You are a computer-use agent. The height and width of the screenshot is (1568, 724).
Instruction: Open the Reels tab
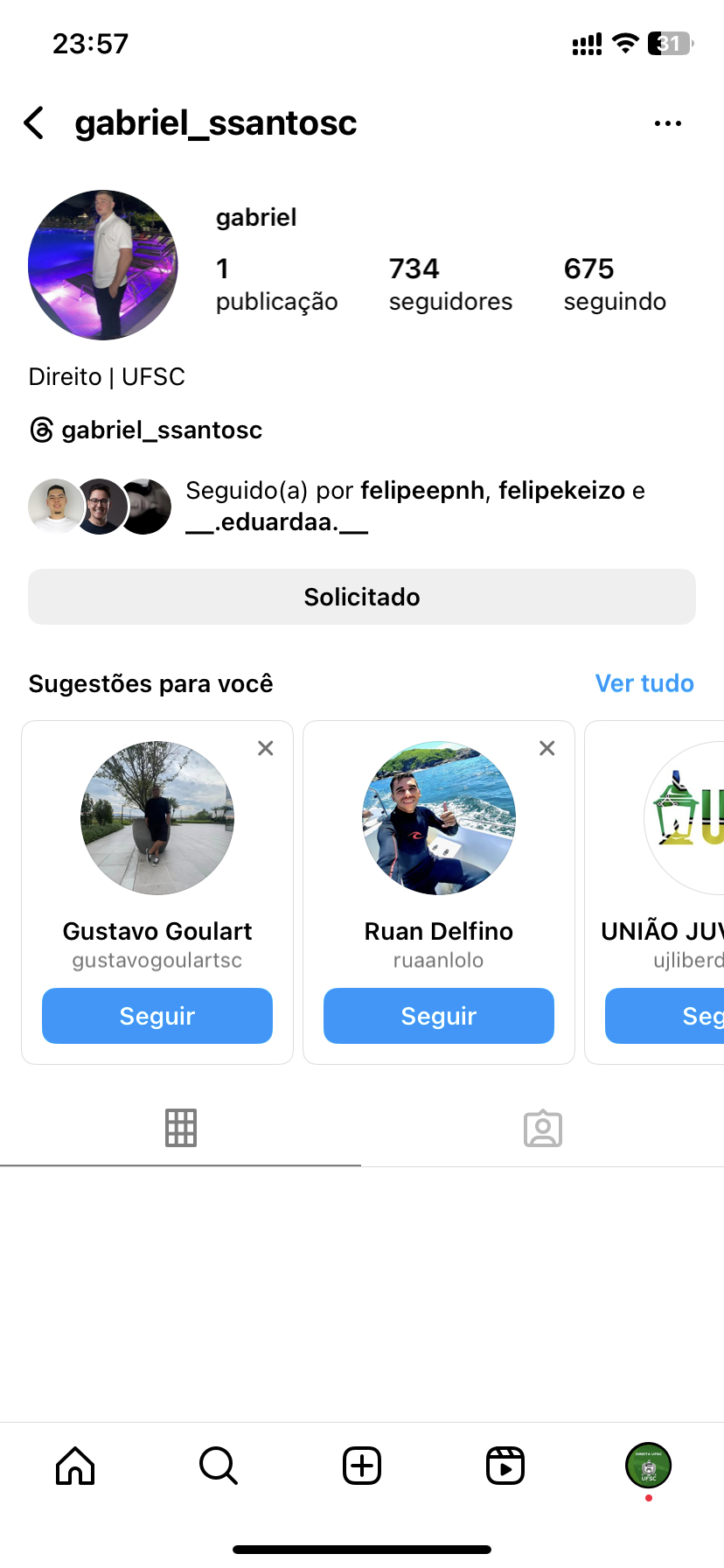[x=505, y=1466]
